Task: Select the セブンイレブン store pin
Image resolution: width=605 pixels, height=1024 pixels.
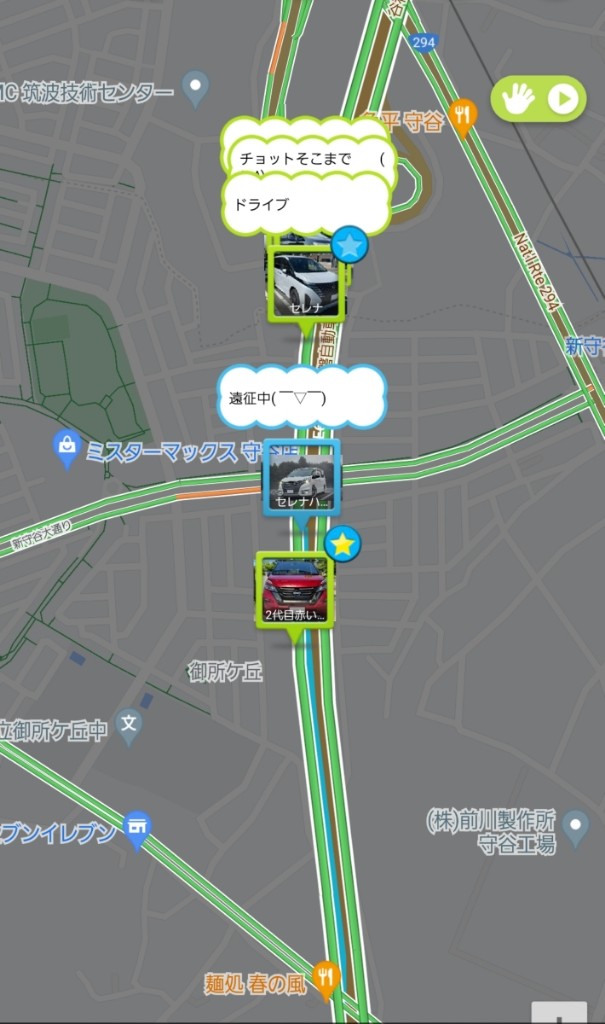Action: (137, 827)
